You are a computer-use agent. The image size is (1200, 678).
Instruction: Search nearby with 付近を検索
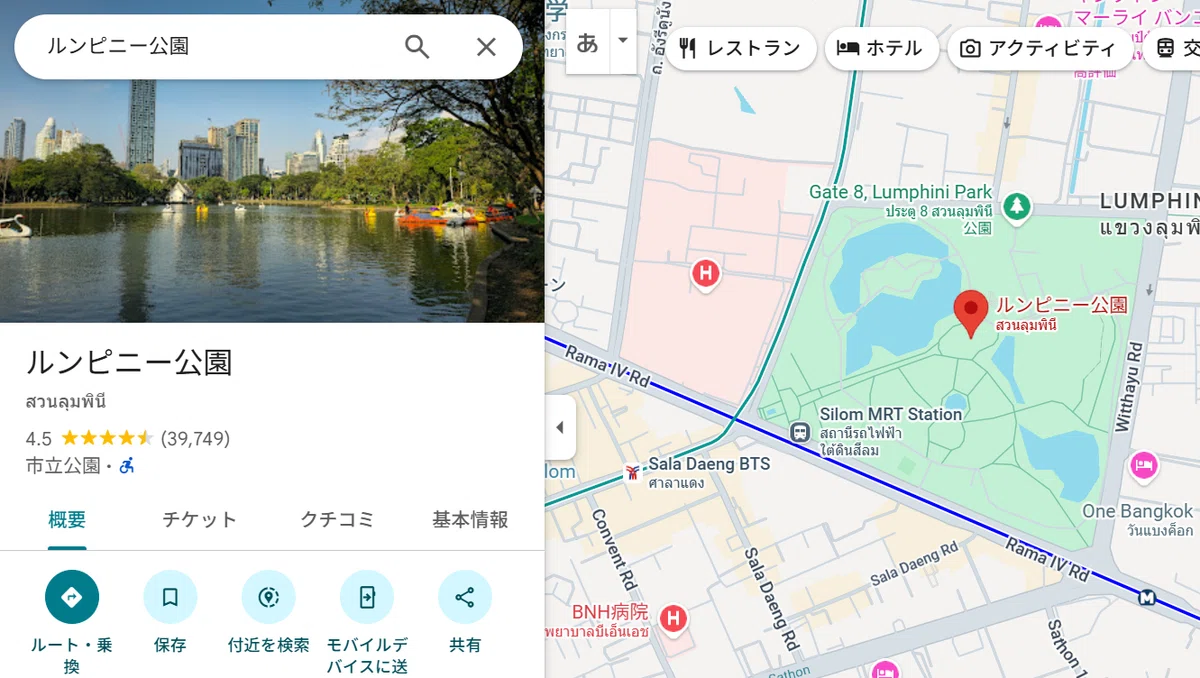click(268, 612)
